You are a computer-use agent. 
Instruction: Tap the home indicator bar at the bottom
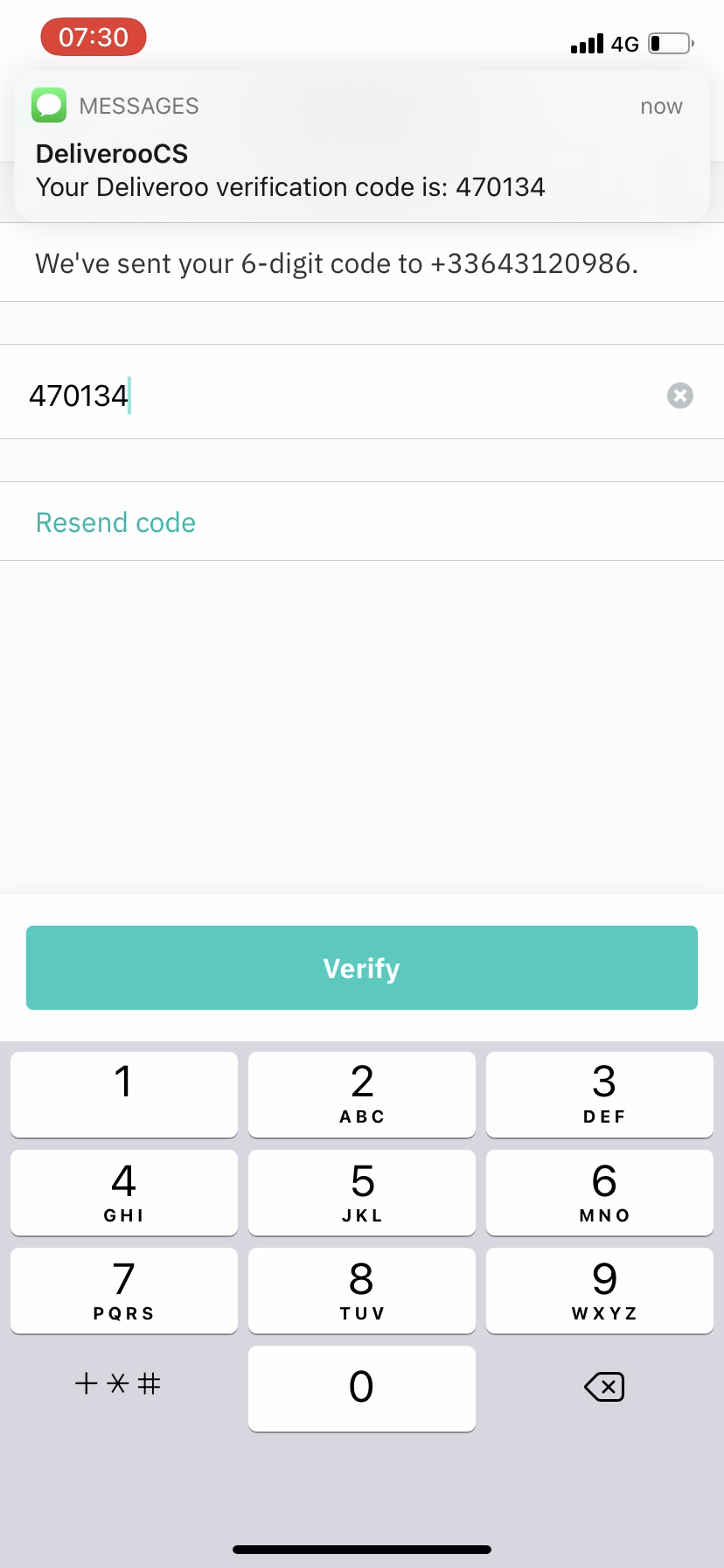coord(361,1547)
